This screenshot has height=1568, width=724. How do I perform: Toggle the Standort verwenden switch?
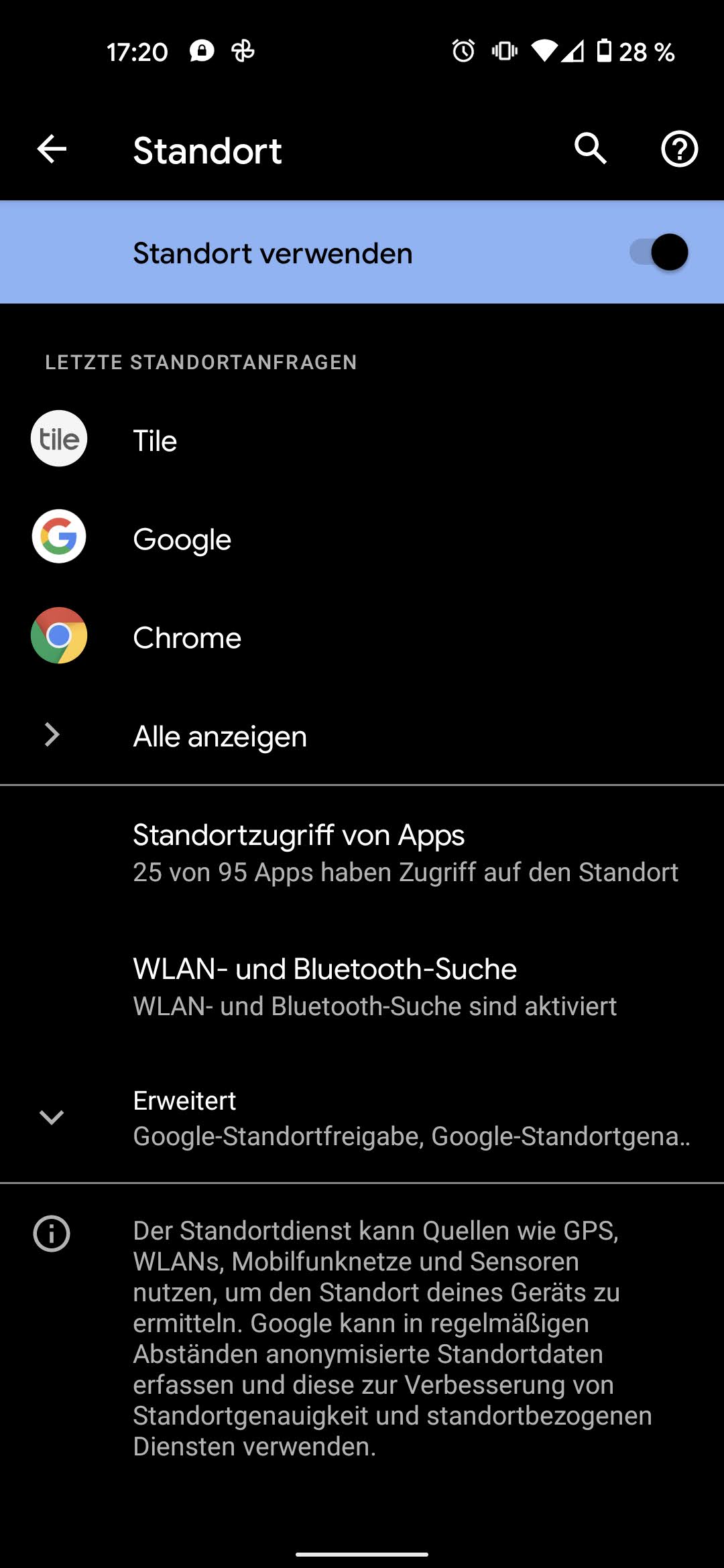pos(658,253)
